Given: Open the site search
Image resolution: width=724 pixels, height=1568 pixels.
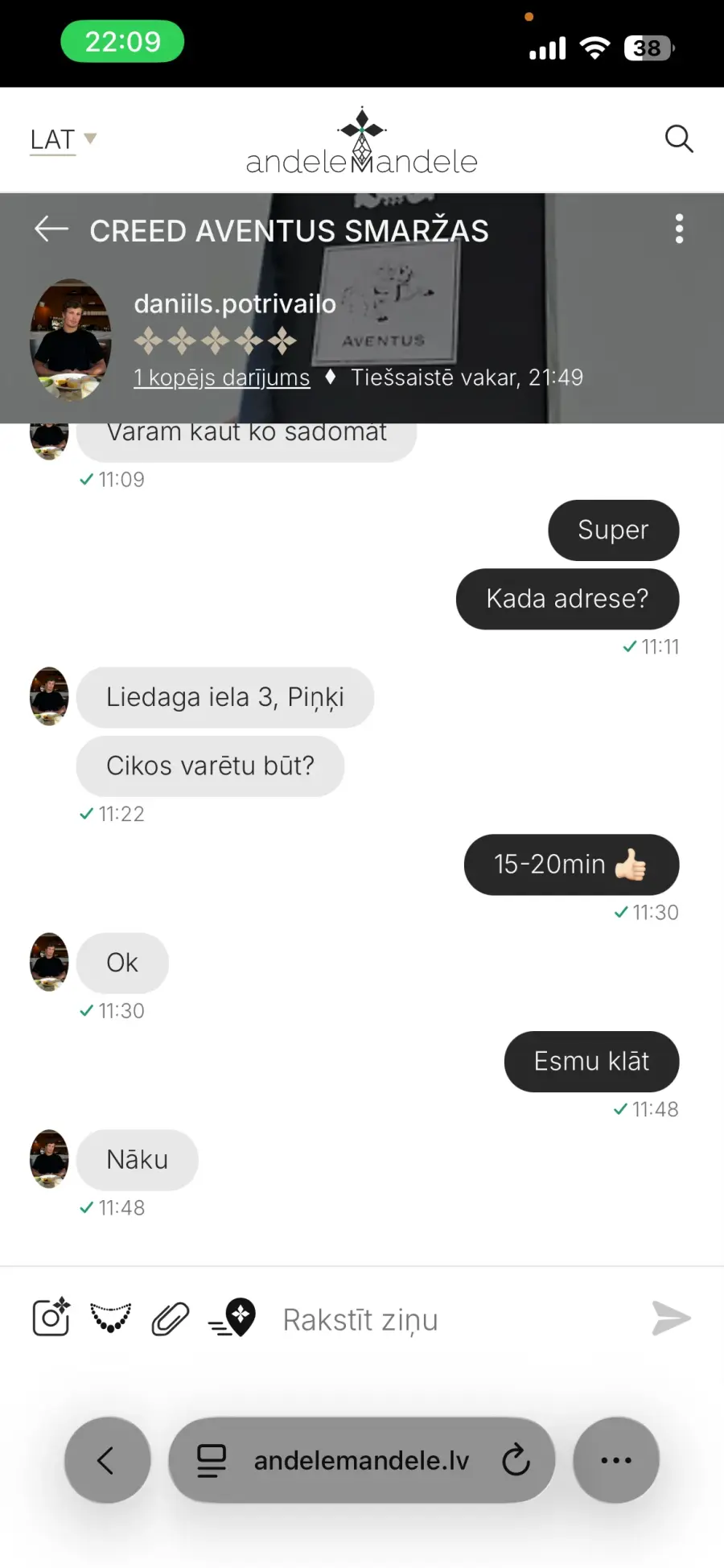Looking at the screenshot, I should (x=679, y=139).
